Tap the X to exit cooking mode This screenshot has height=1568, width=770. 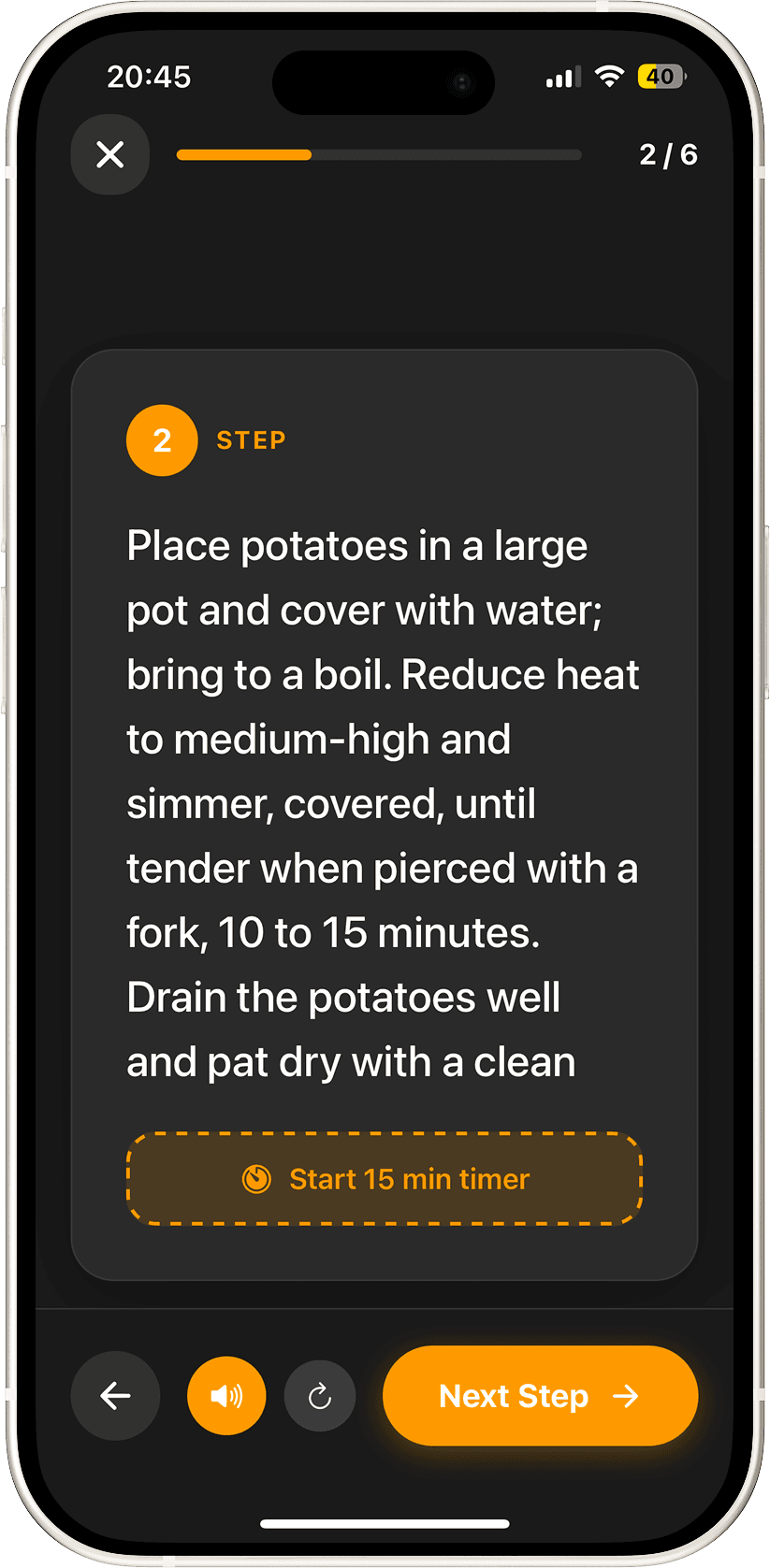coord(110,154)
